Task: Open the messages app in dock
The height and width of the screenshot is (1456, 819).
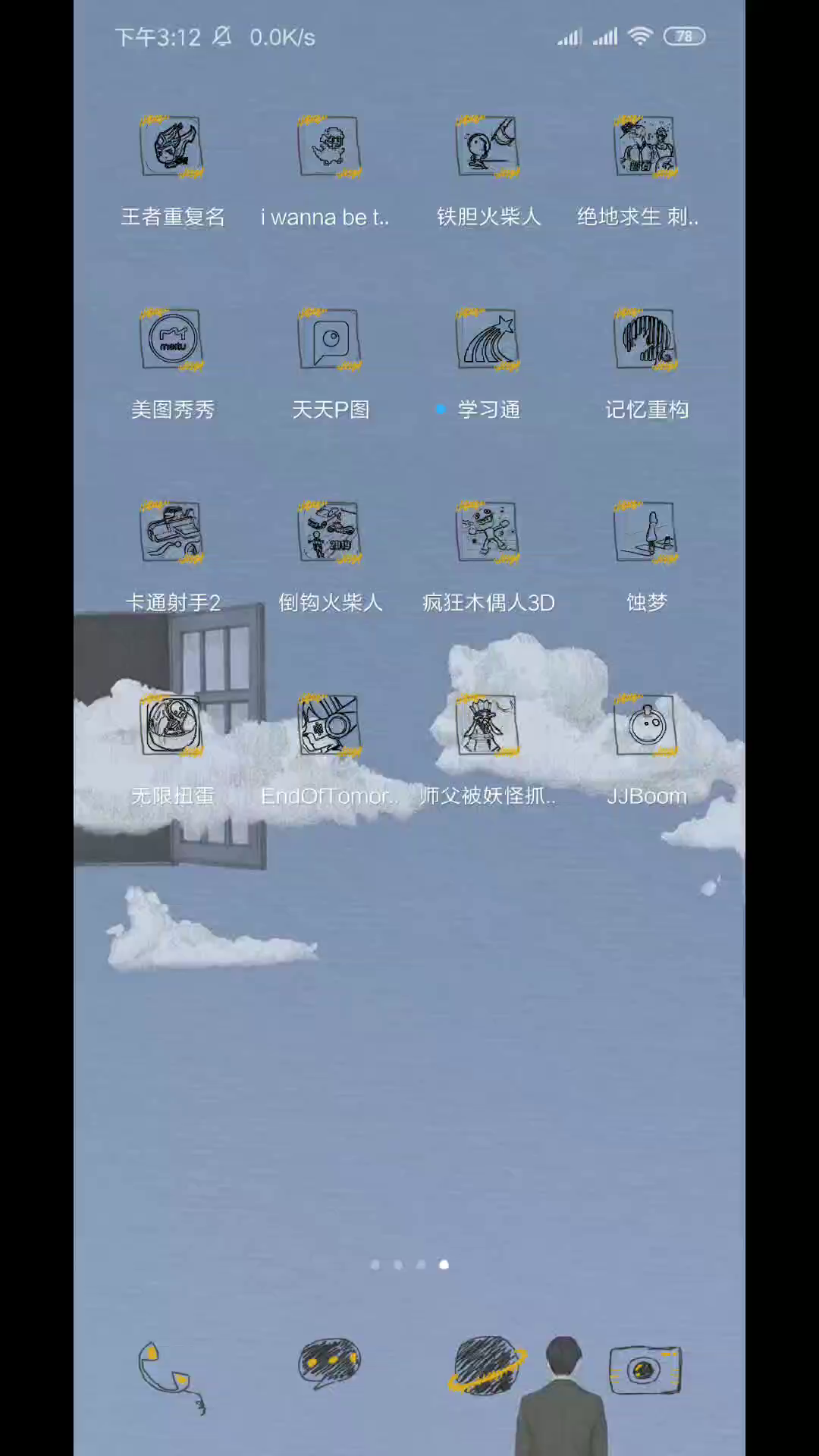Action: [329, 1363]
